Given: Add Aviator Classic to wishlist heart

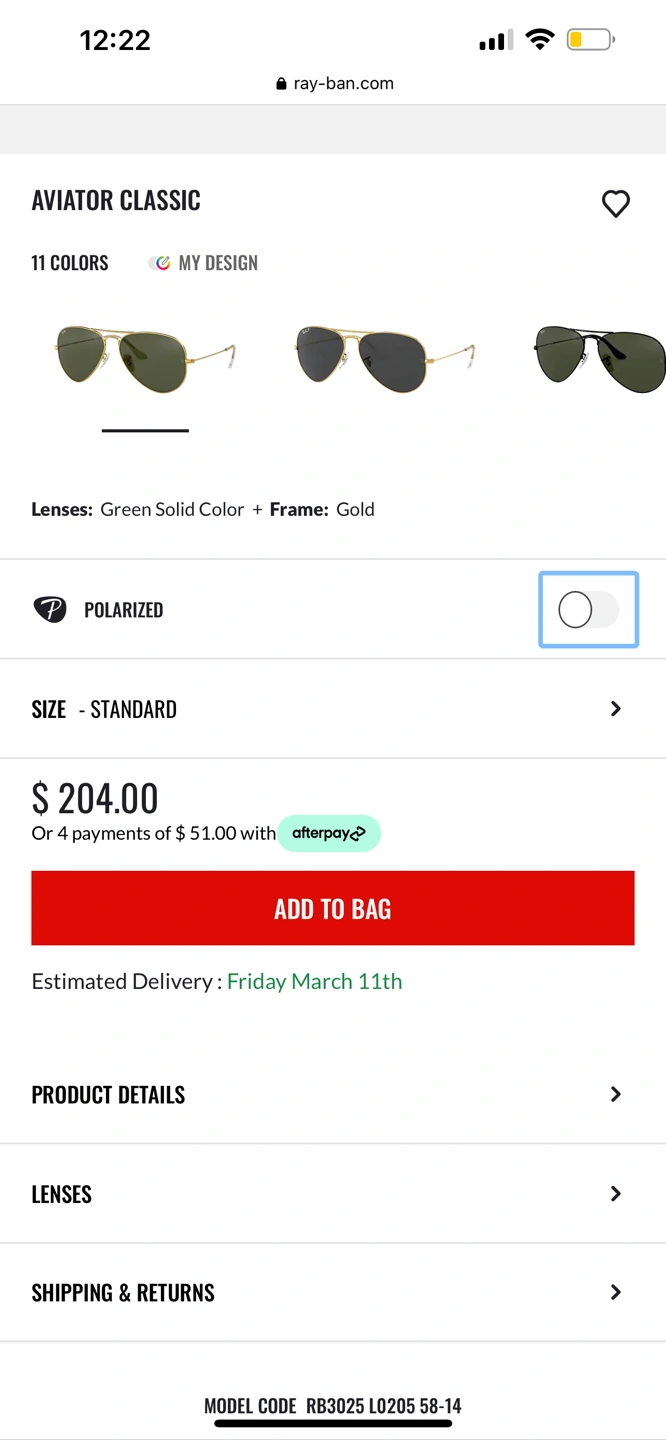Looking at the screenshot, I should pyautogui.click(x=616, y=203).
